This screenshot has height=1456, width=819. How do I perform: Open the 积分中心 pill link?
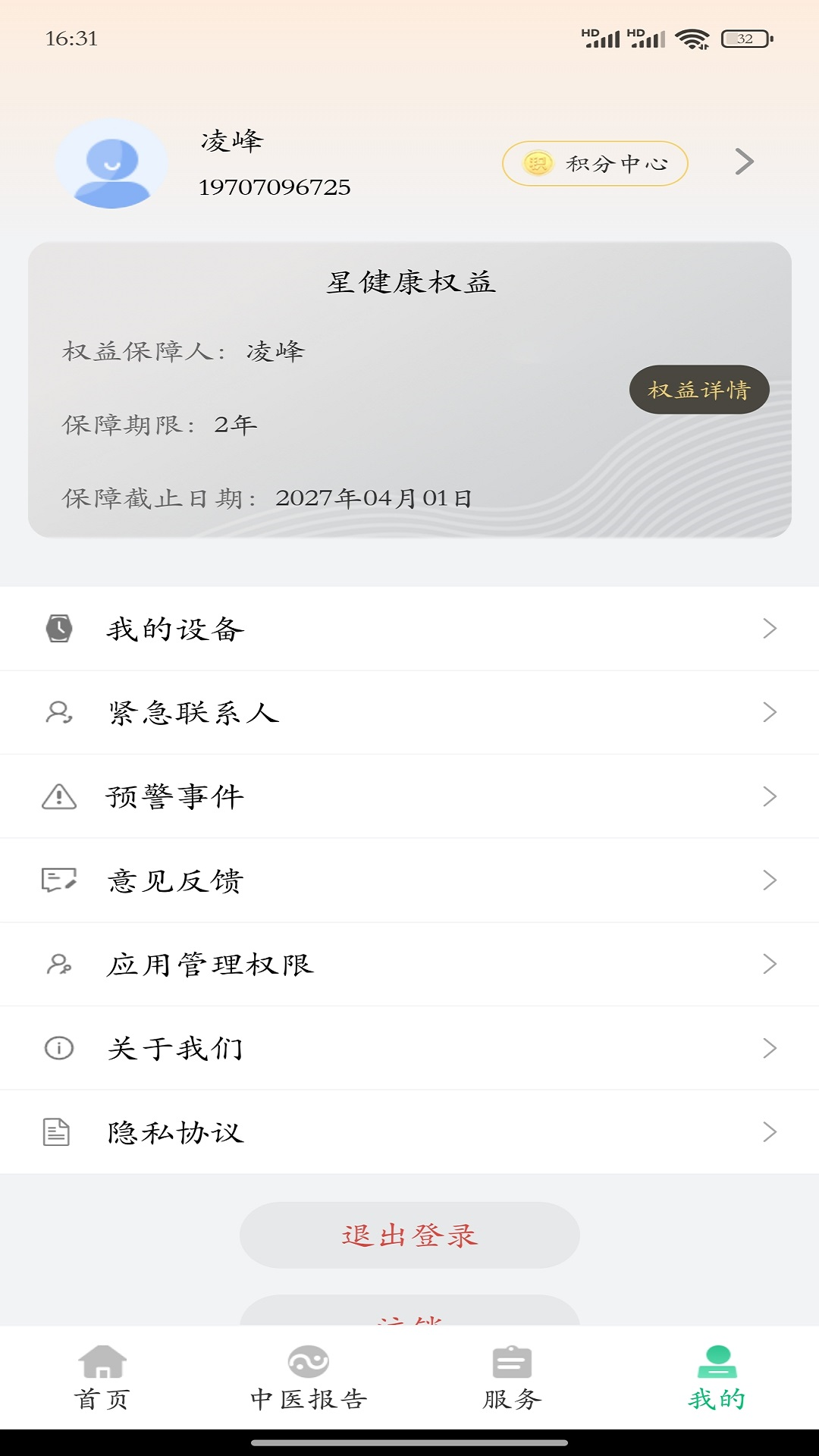pyautogui.click(x=595, y=162)
